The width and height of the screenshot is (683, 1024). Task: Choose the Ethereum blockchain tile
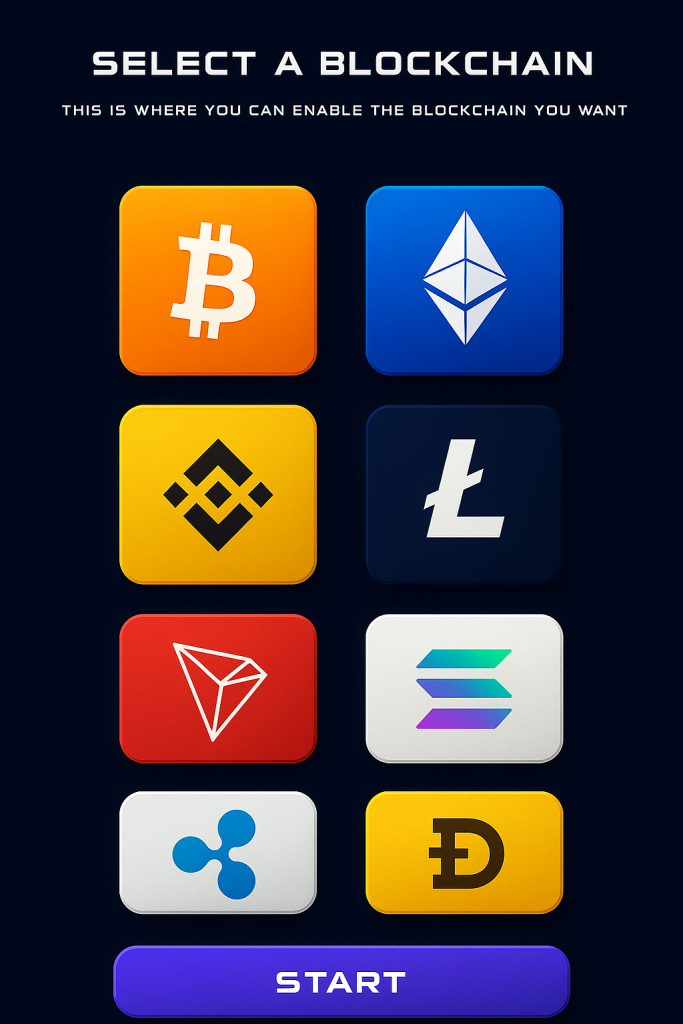(464, 280)
